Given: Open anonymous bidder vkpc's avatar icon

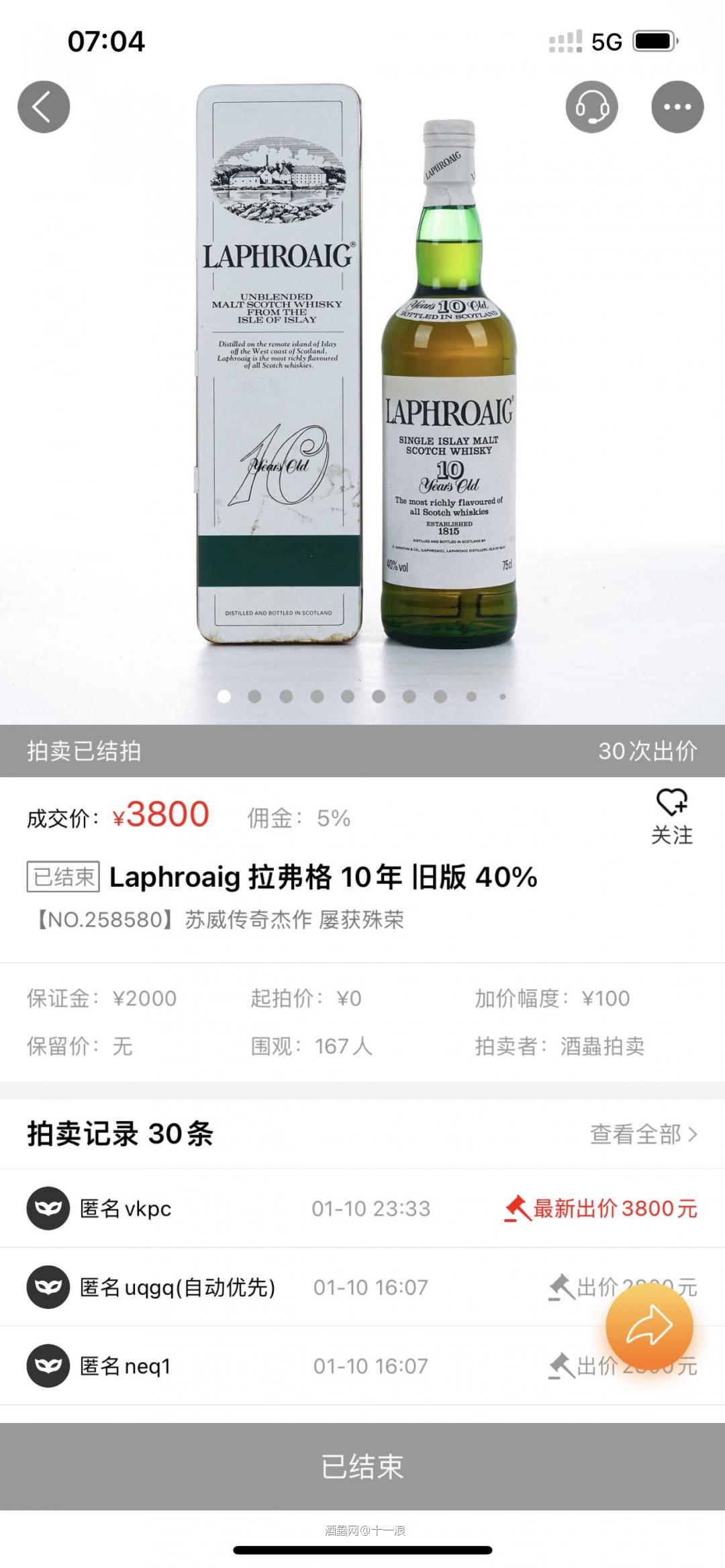Looking at the screenshot, I should click(x=47, y=1207).
